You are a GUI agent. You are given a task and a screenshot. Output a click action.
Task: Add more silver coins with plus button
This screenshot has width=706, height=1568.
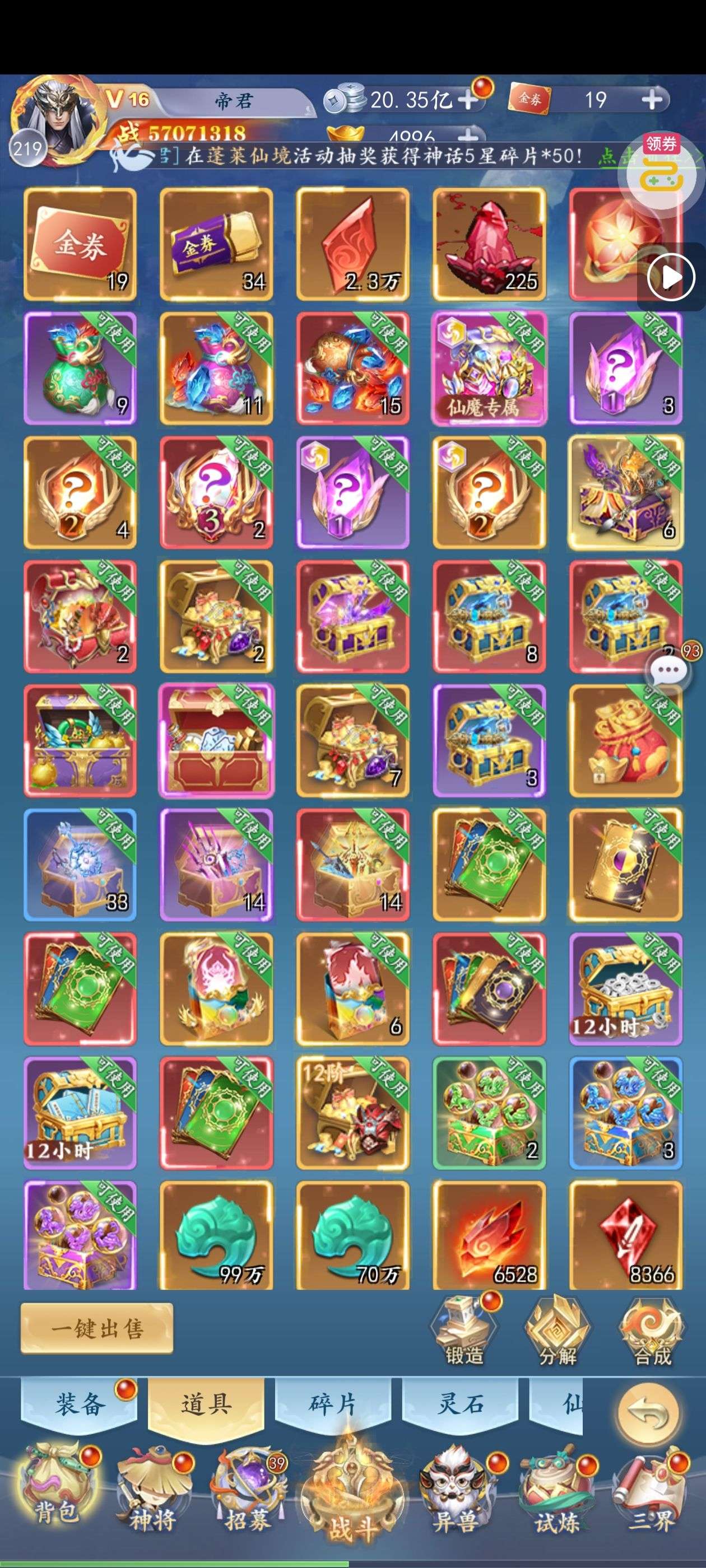click(x=468, y=99)
